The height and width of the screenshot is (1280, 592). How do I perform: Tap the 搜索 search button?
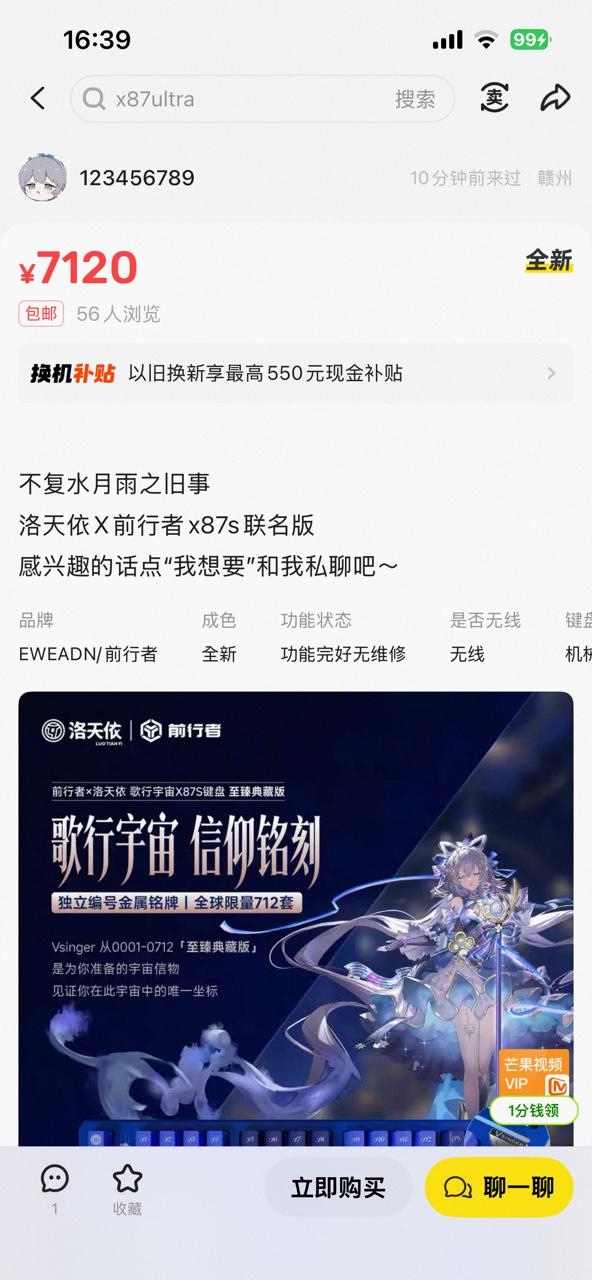click(415, 99)
